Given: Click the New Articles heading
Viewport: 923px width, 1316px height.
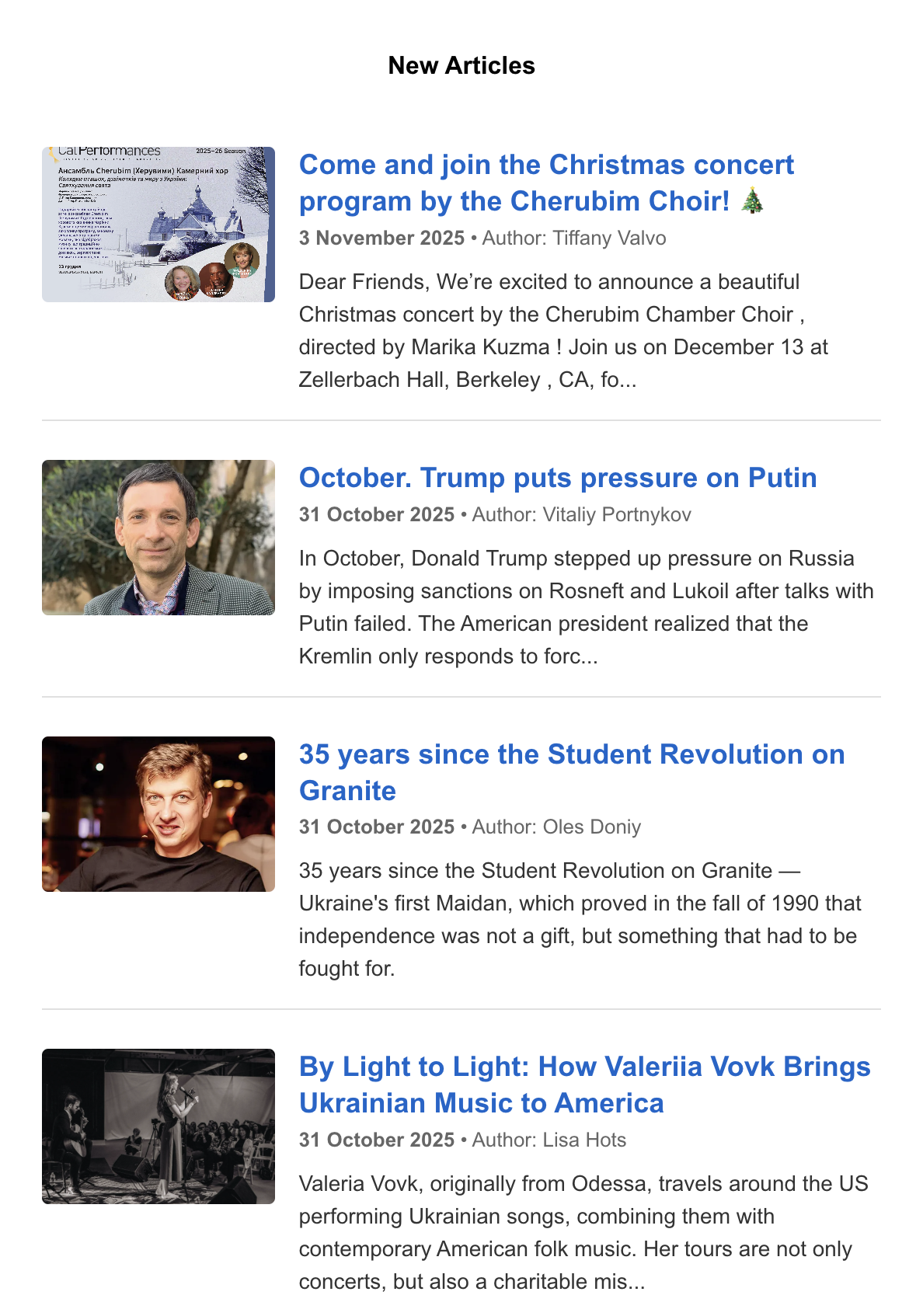Looking at the screenshot, I should 461,66.
